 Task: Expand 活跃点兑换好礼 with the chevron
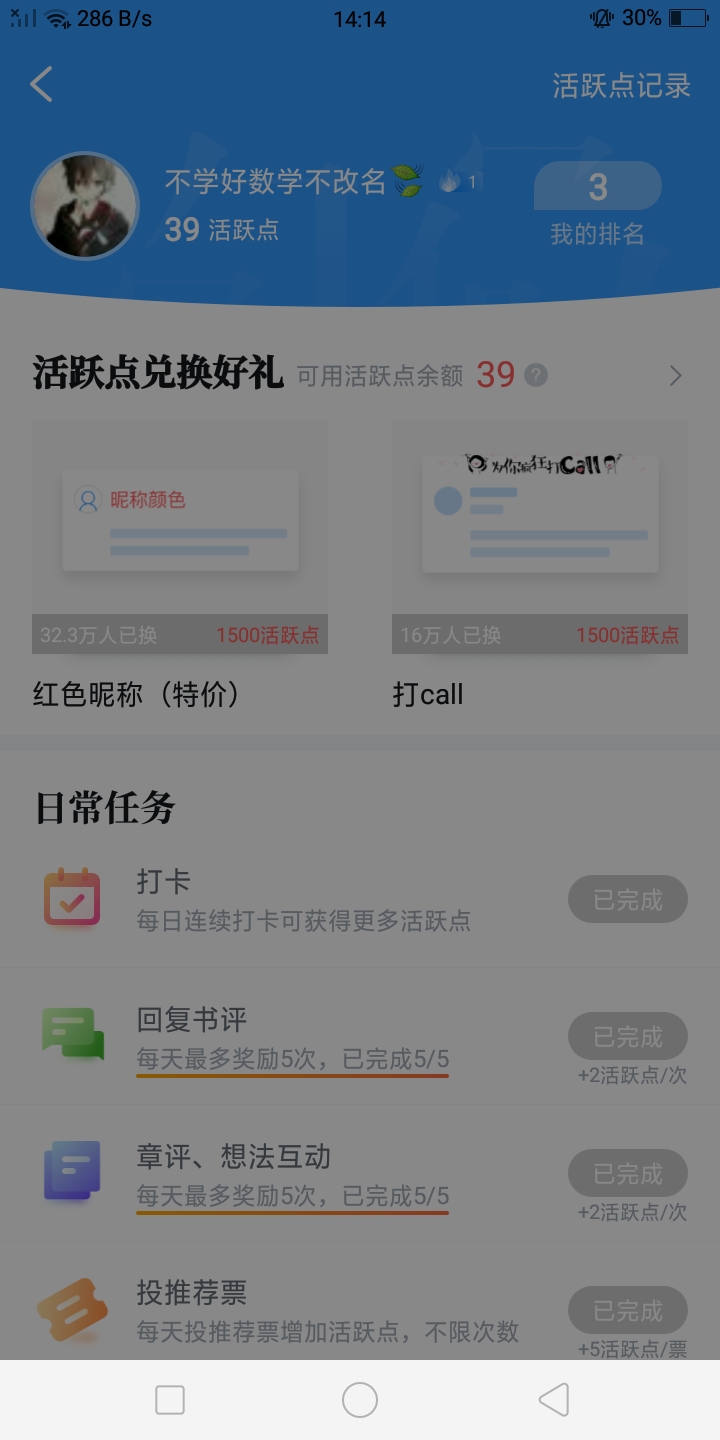[675, 376]
